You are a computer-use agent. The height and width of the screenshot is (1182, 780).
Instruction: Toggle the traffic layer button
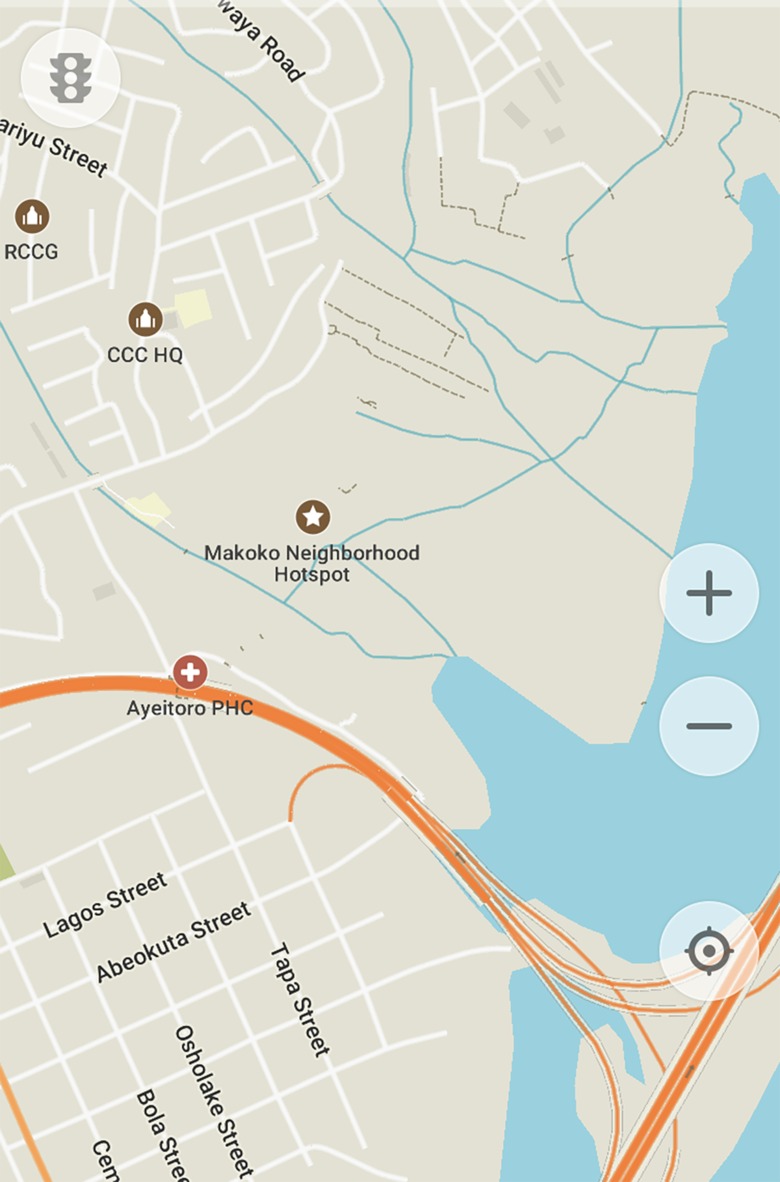pos(70,78)
